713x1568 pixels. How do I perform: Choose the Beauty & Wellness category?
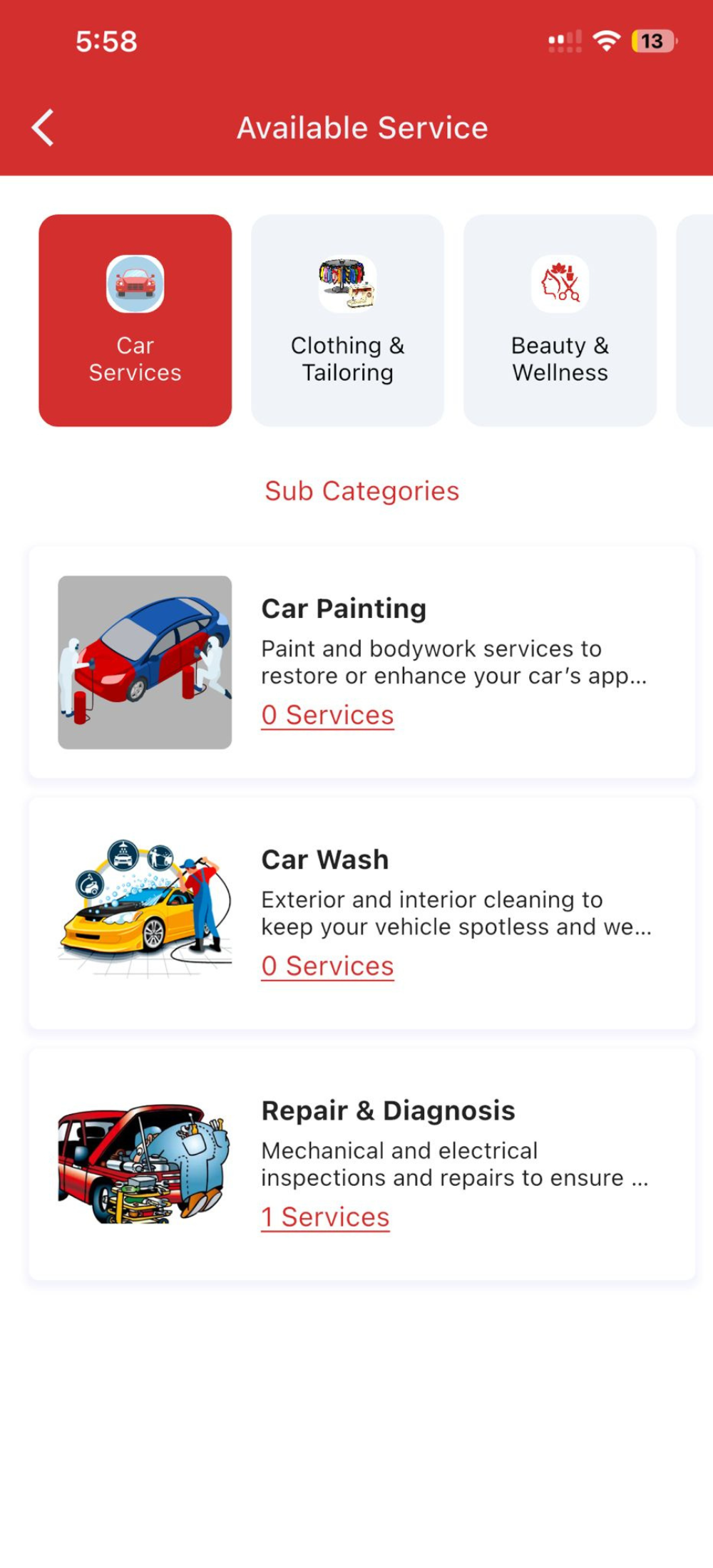click(x=560, y=320)
